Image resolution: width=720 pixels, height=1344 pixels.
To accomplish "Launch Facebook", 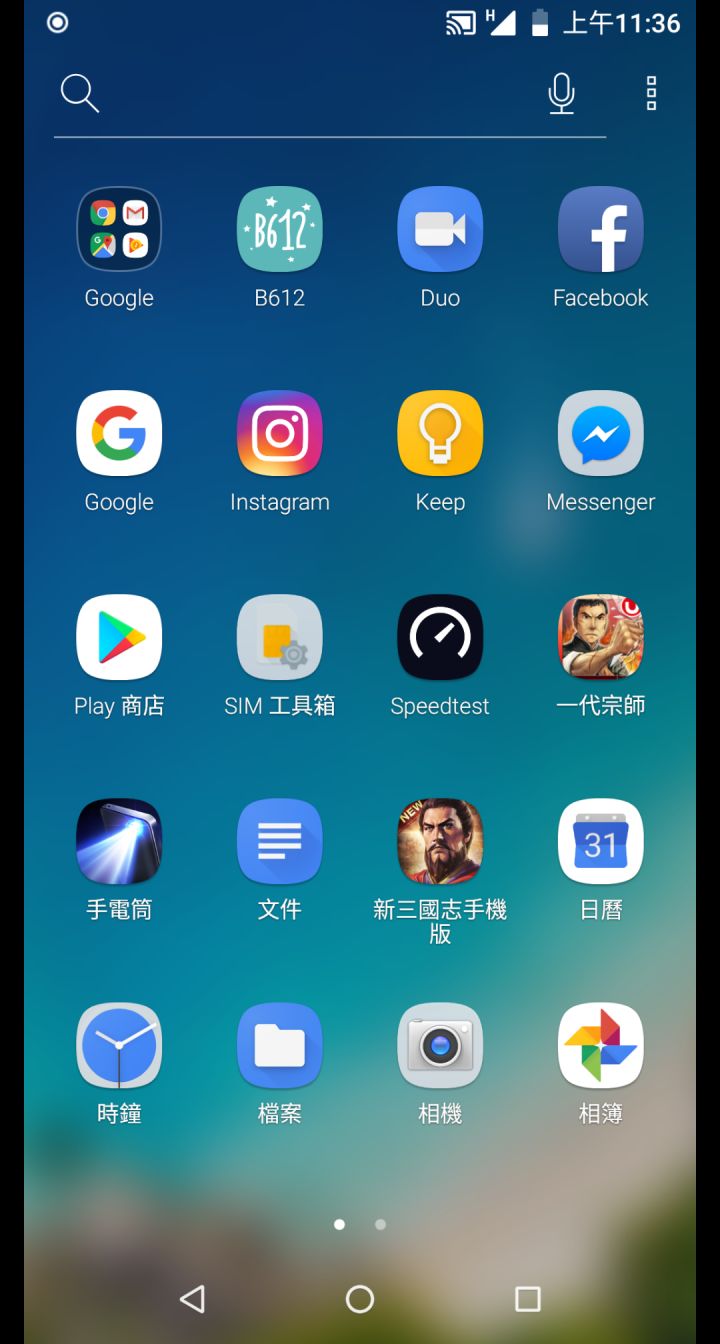I will pos(600,229).
